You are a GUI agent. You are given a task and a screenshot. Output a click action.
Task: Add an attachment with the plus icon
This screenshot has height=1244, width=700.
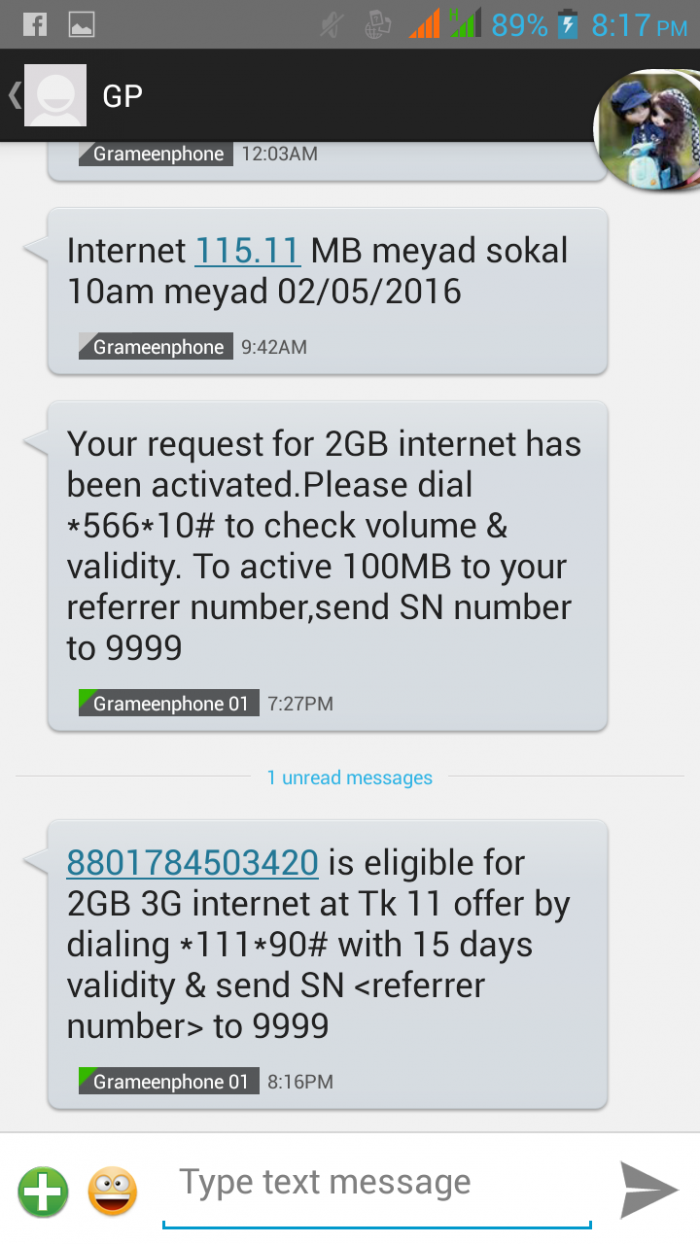[x=43, y=1191]
